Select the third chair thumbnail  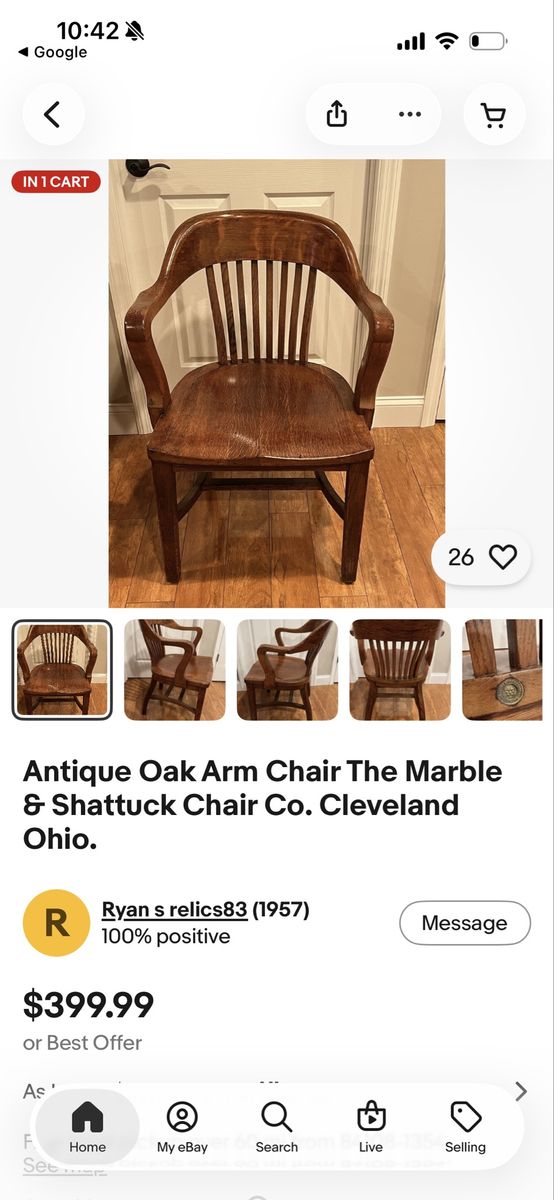pos(287,670)
